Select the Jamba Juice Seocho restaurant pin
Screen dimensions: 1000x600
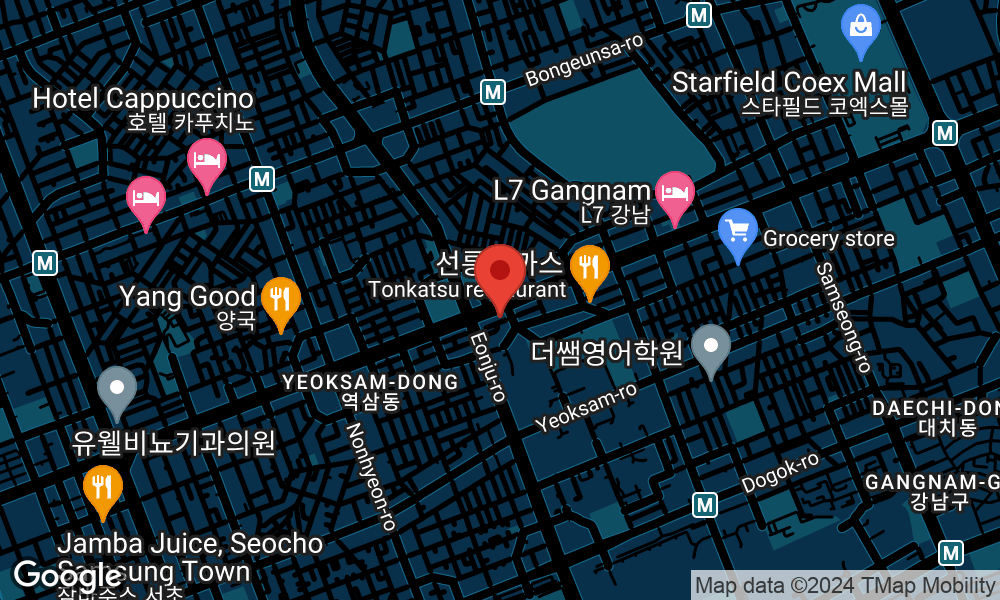(102, 488)
